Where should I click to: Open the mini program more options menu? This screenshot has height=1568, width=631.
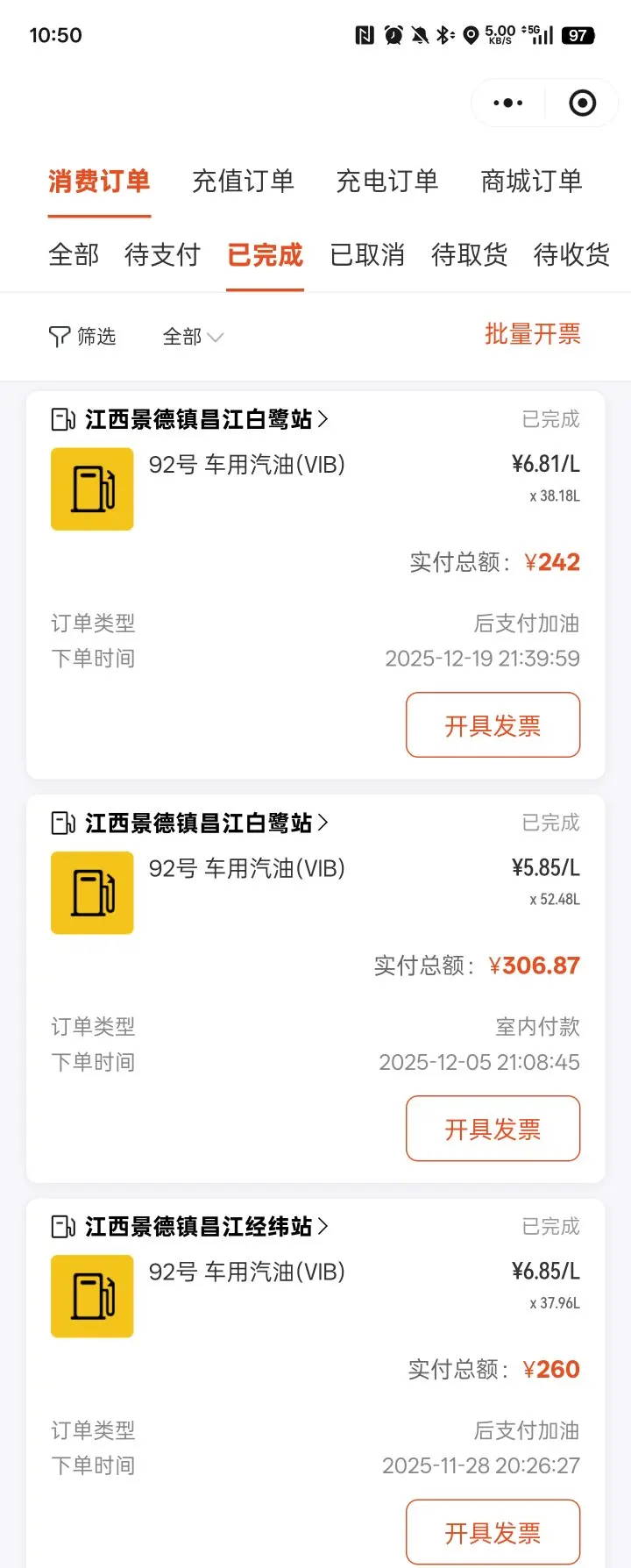click(508, 103)
